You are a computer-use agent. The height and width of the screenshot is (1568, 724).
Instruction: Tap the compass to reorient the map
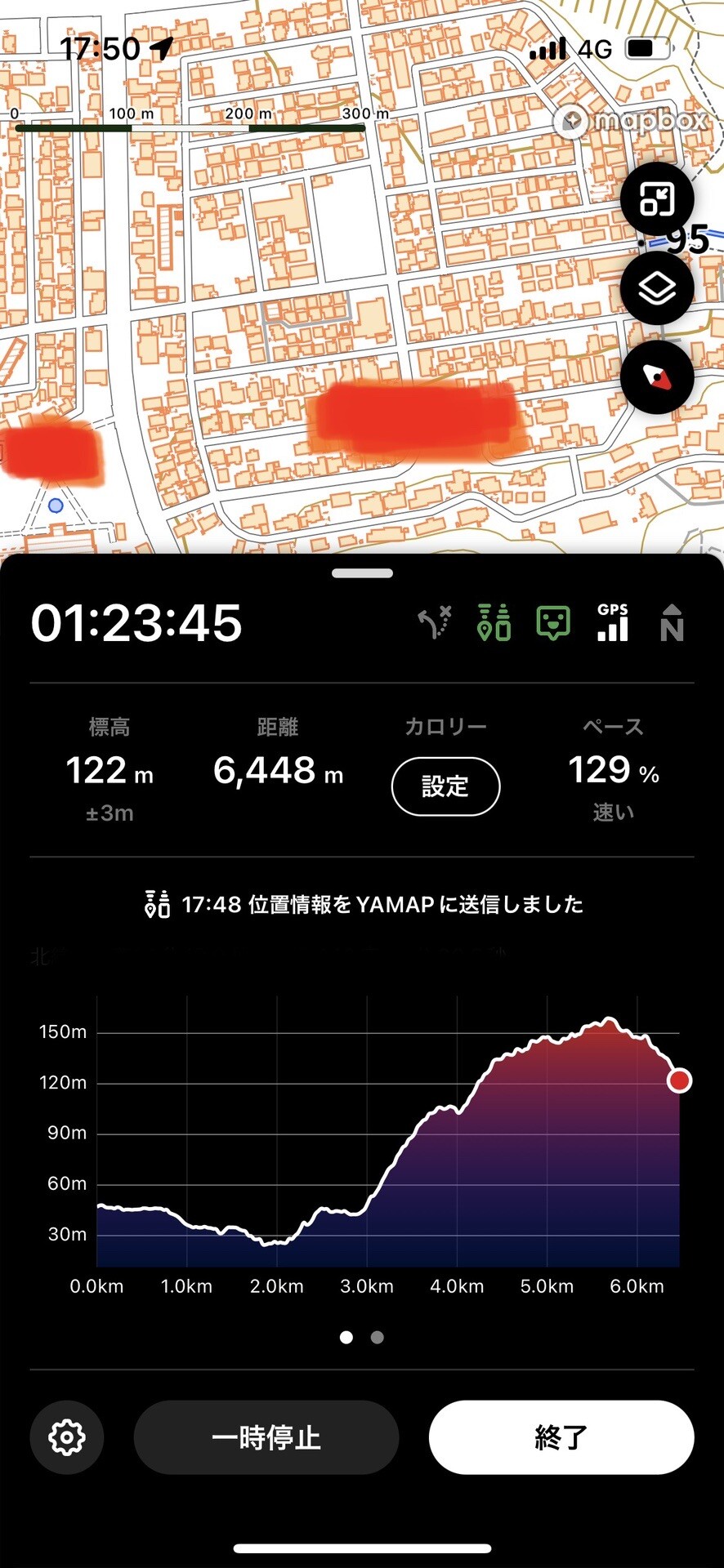658,377
